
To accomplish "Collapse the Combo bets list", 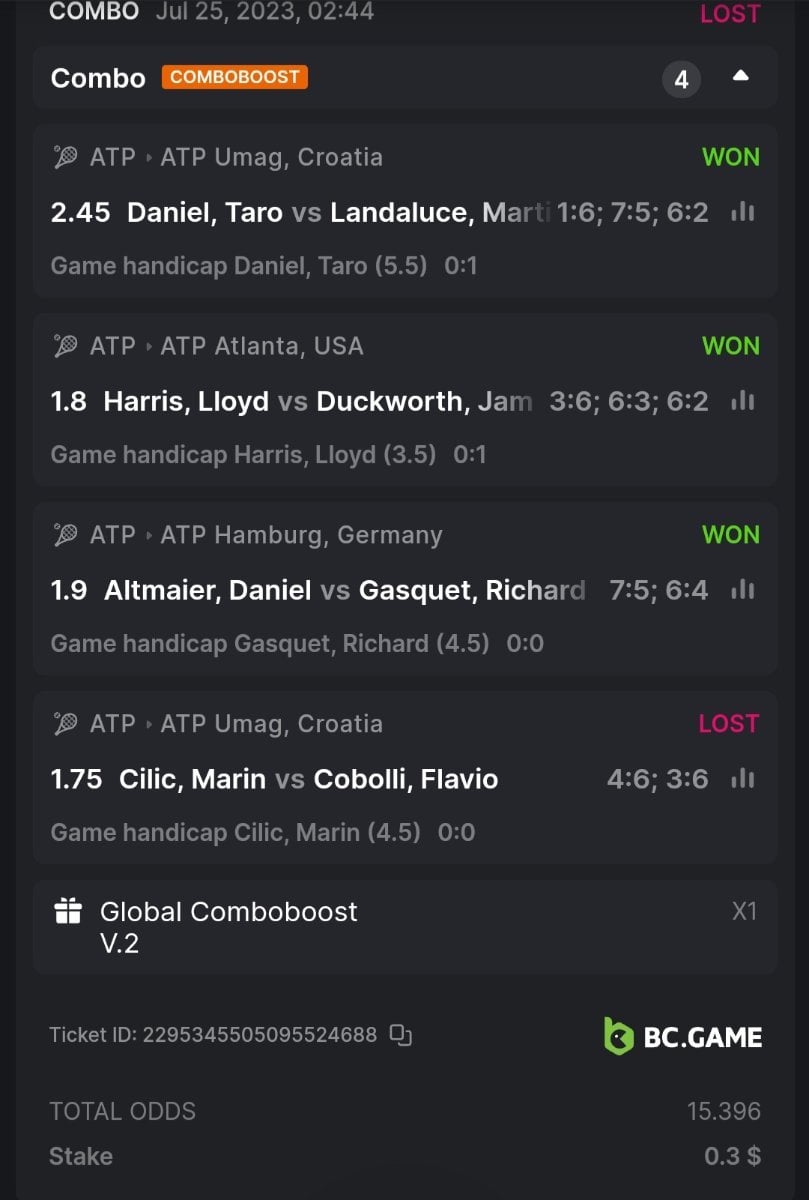I will [740, 77].
